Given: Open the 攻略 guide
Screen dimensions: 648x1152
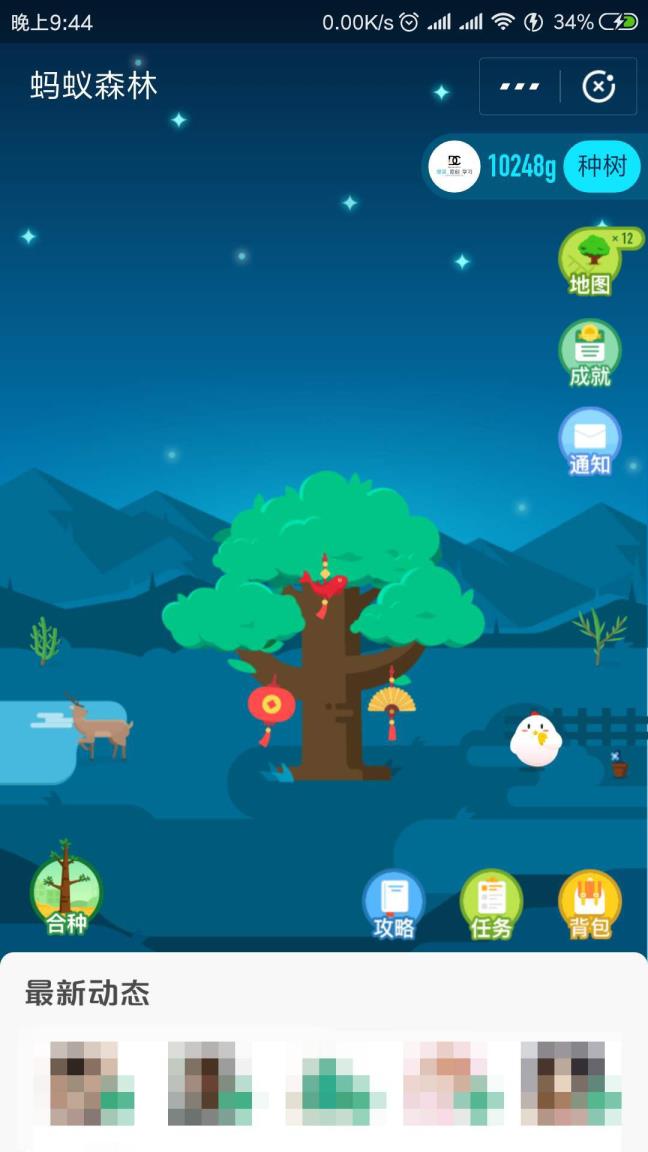Looking at the screenshot, I should [393, 905].
